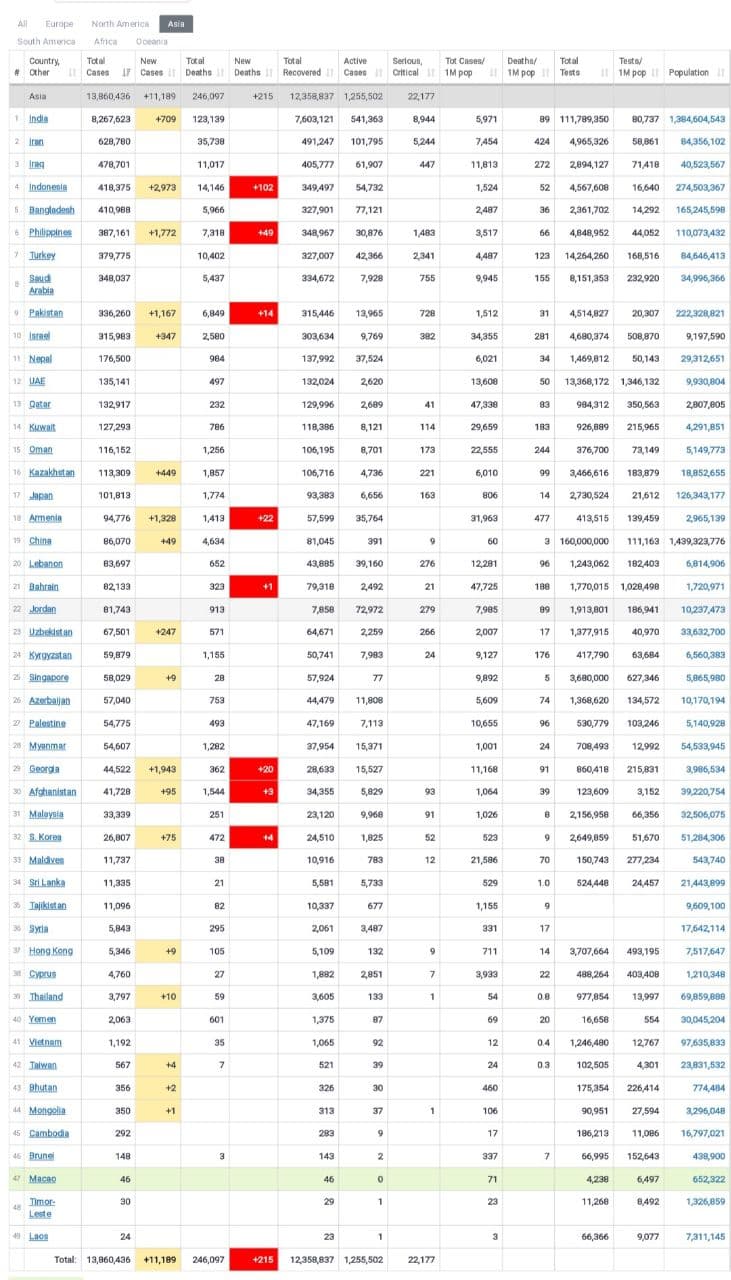731x1280 pixels.
Task: Sort by Total Deaths column header
Action: [x=204, y=66]
